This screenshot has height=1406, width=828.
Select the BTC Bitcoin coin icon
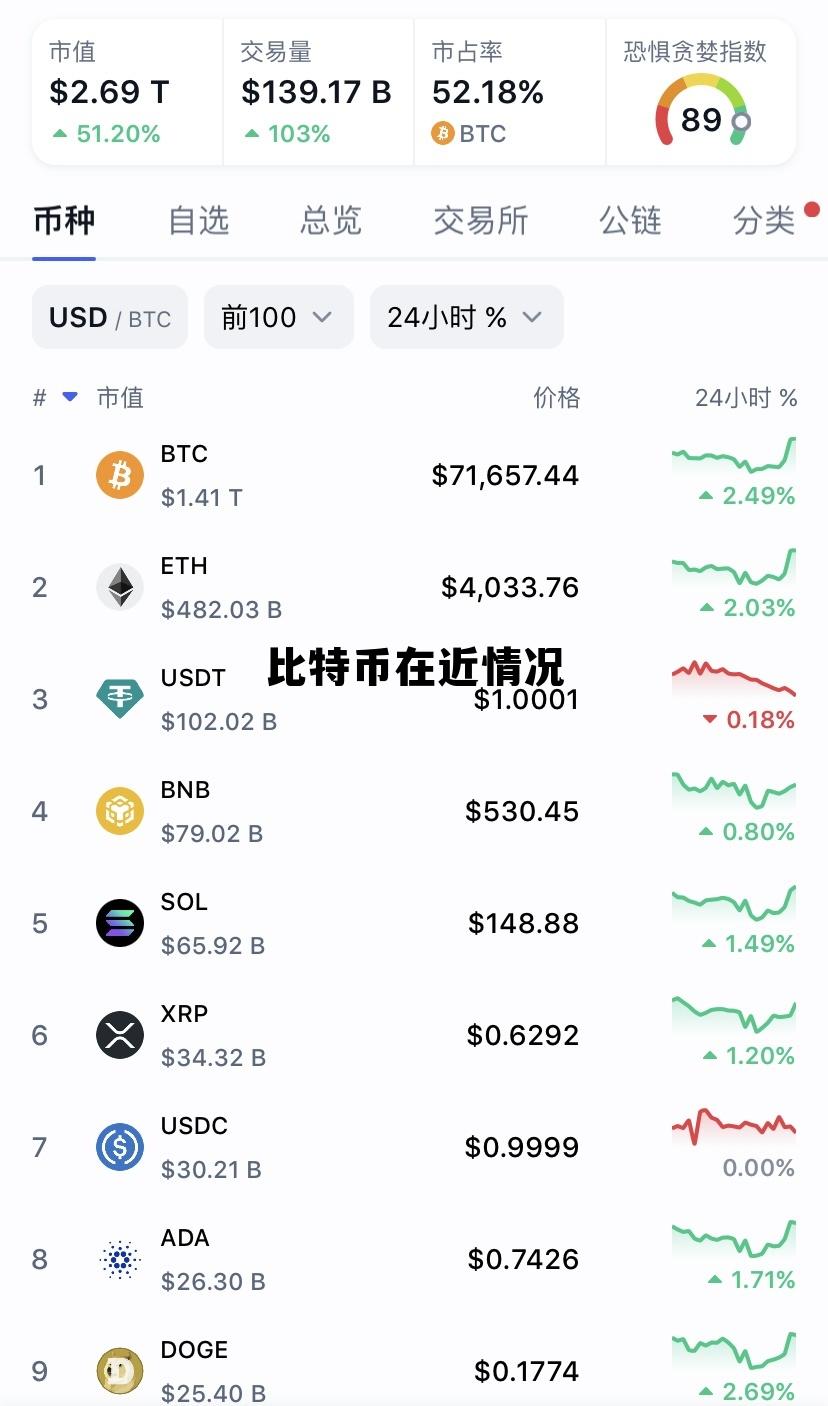pyautogui.click(x=118, y=475)
